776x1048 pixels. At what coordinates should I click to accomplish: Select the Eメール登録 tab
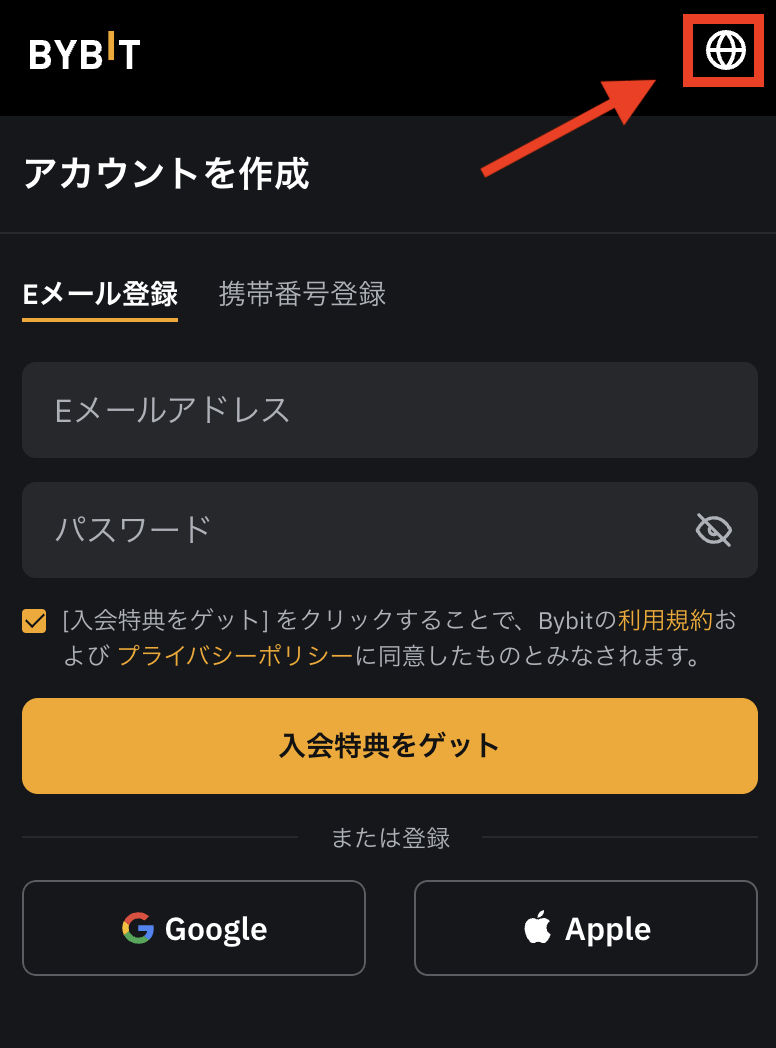pyautogui.click(x=100, y=294)
